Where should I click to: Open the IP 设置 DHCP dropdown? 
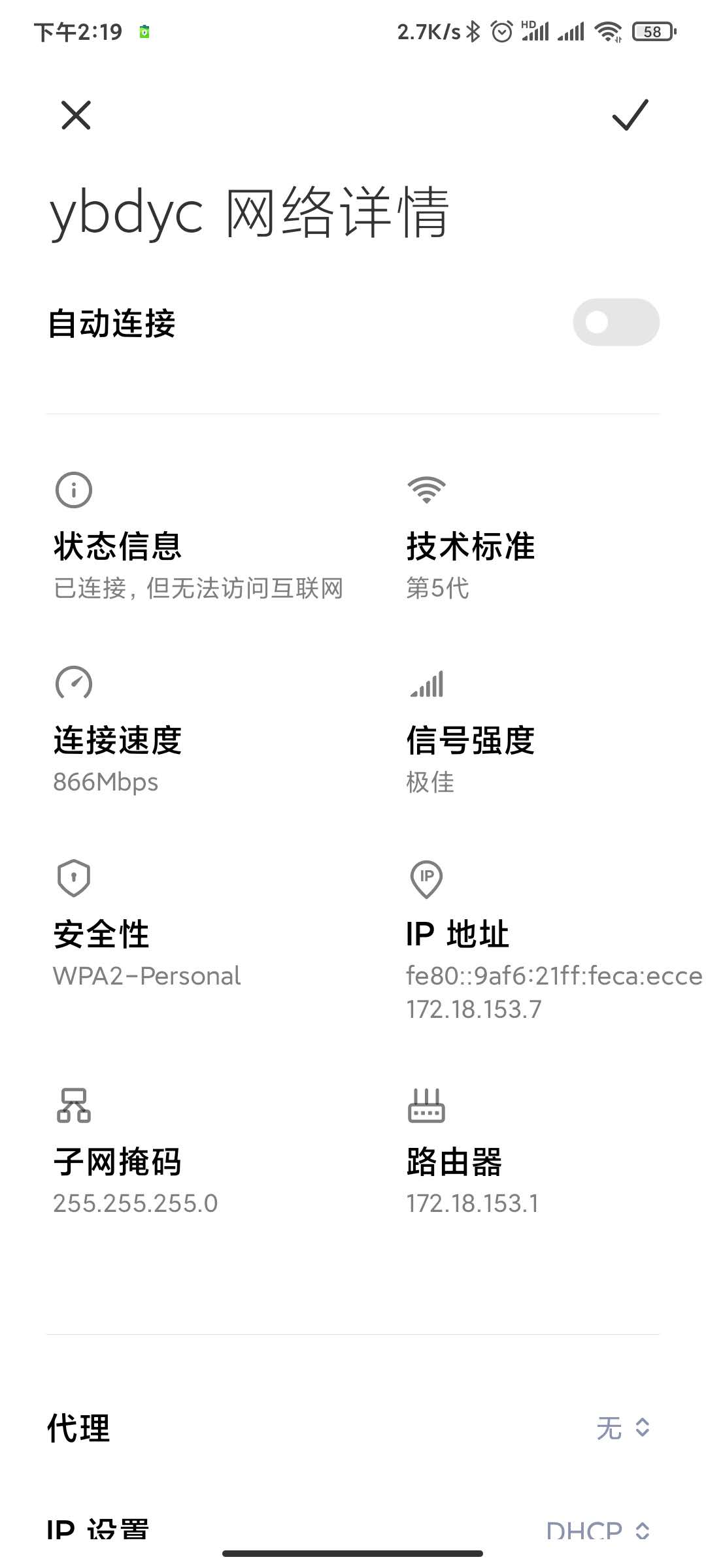(x=597, y=1529)
